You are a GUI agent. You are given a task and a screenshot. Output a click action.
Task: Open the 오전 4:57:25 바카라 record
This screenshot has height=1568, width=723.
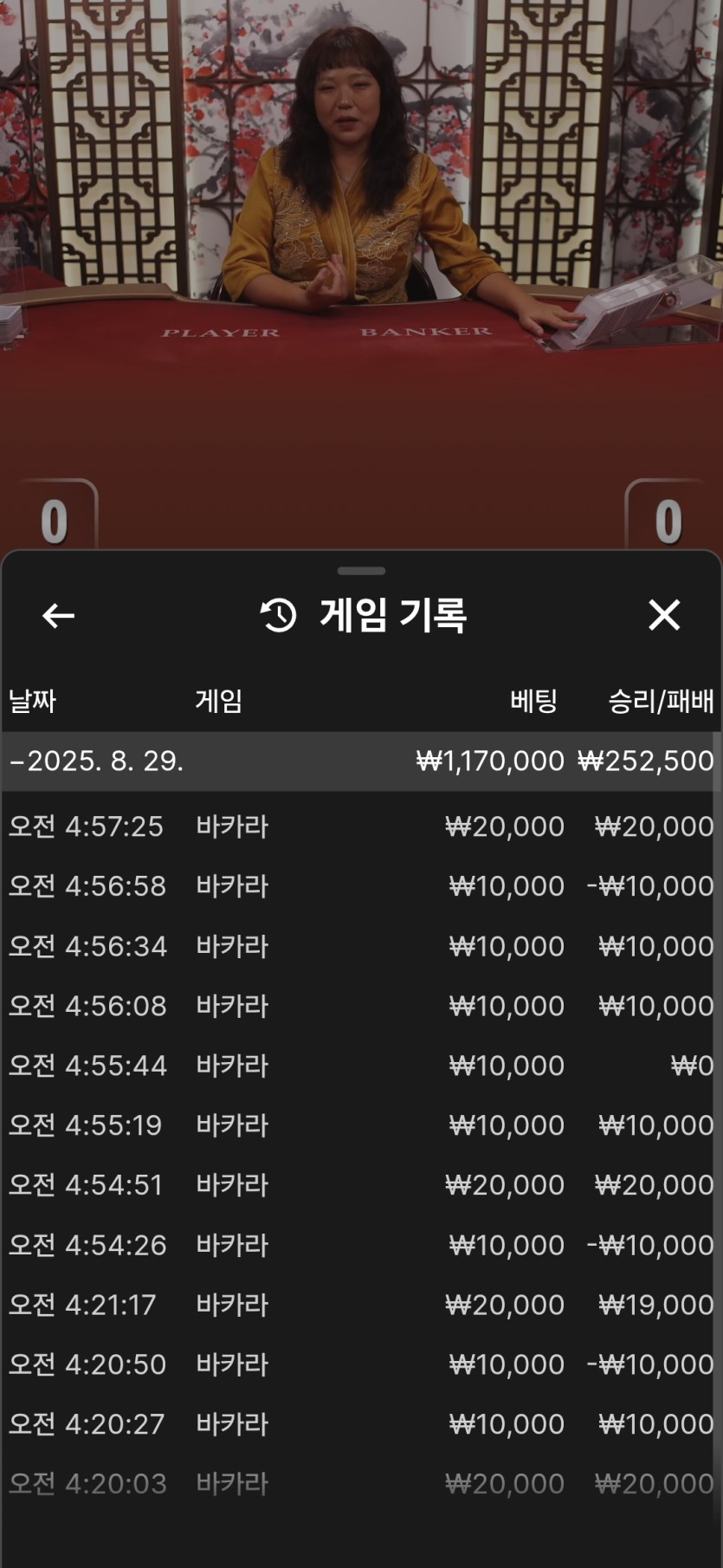tap(360, 826)
